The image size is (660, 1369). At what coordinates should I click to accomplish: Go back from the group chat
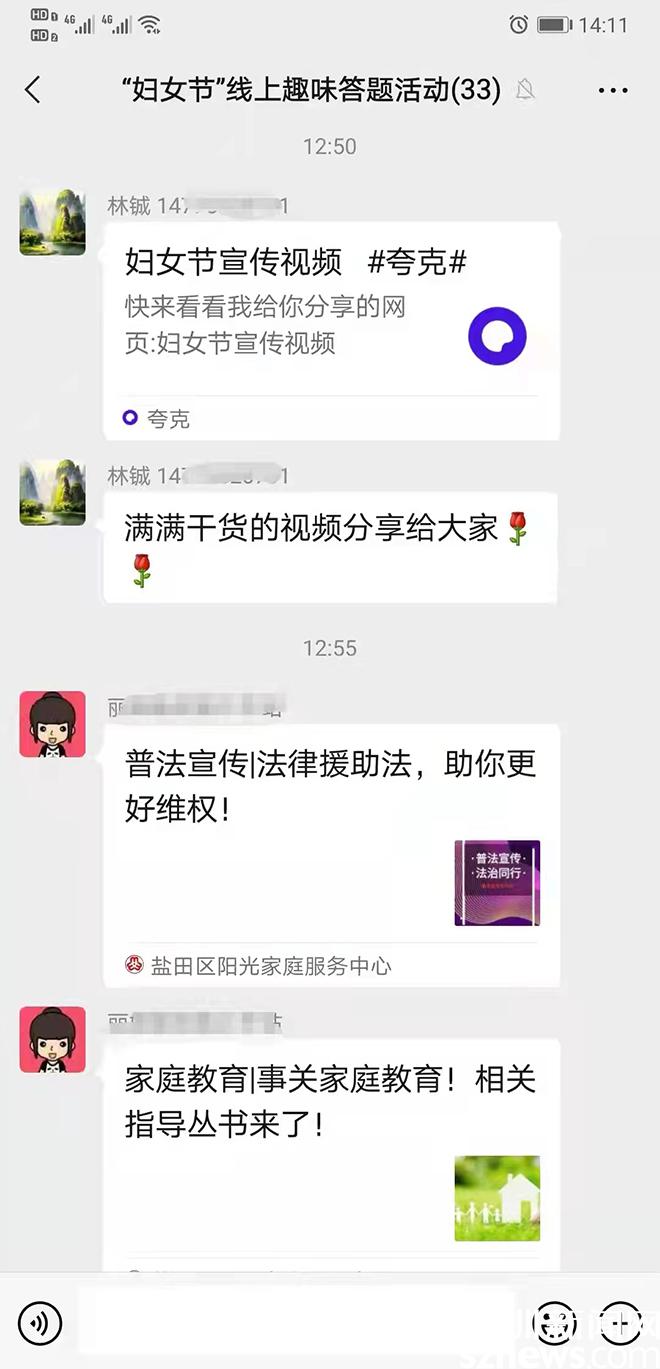click(33, 90)
